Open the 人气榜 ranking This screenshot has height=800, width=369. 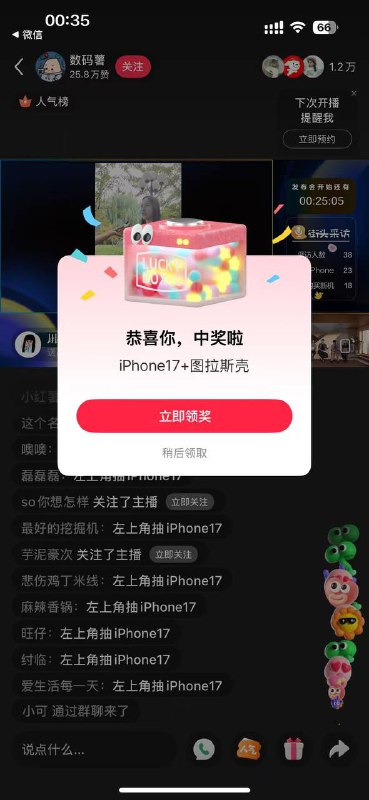point(43,102)
